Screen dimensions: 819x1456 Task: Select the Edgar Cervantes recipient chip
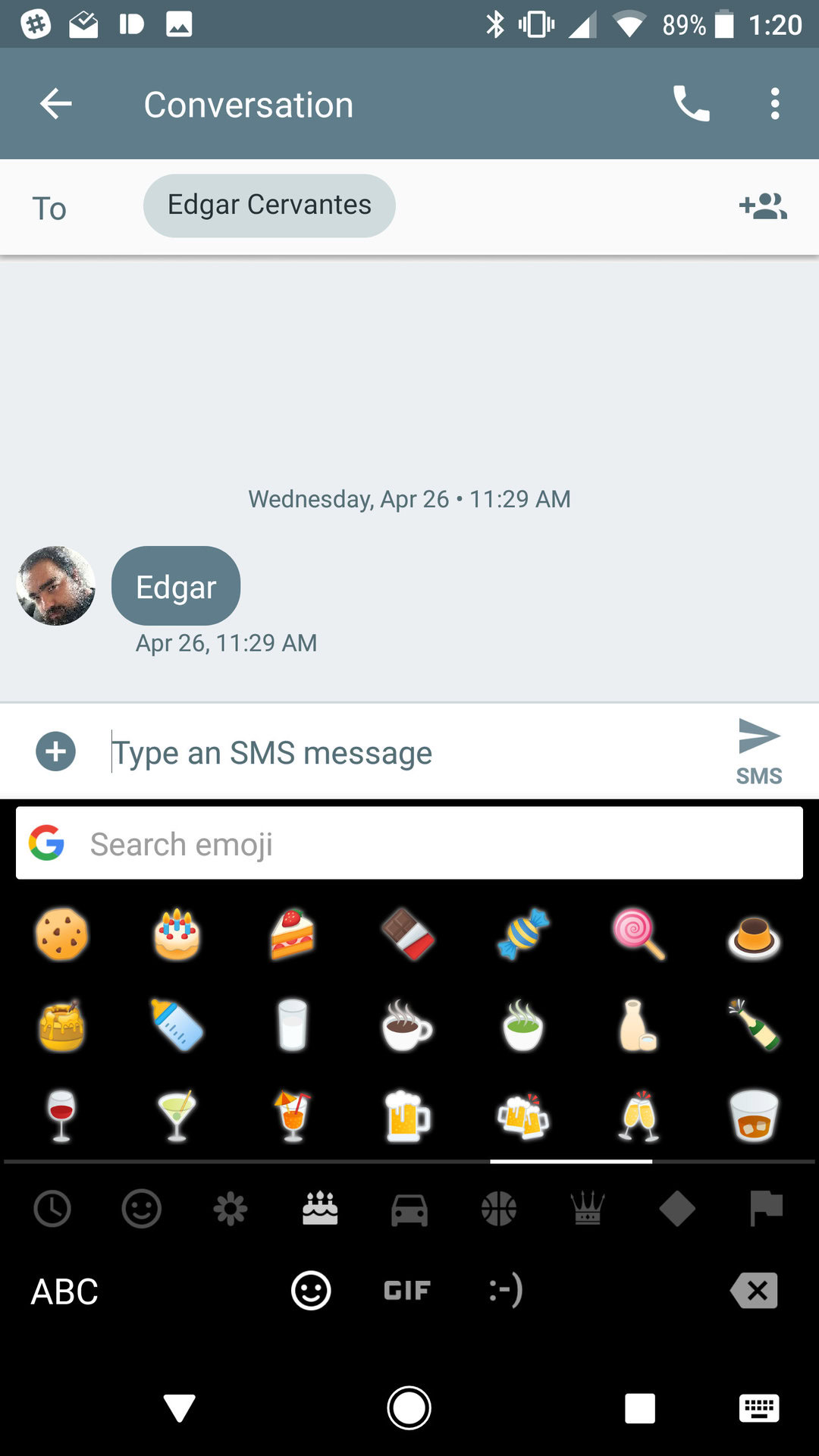point(269,206)
